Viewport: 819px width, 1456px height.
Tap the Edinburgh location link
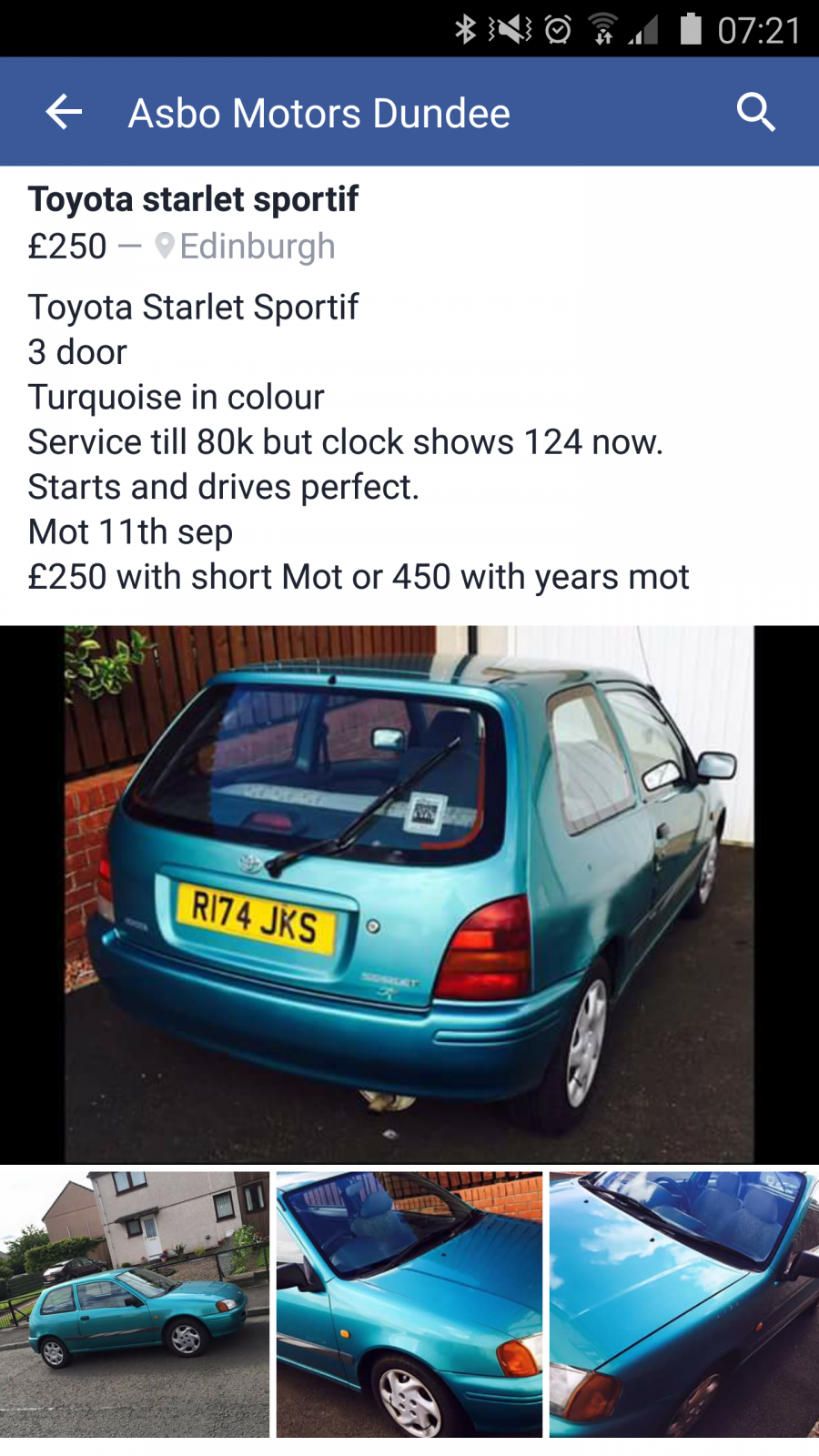(x=245, y=247)
